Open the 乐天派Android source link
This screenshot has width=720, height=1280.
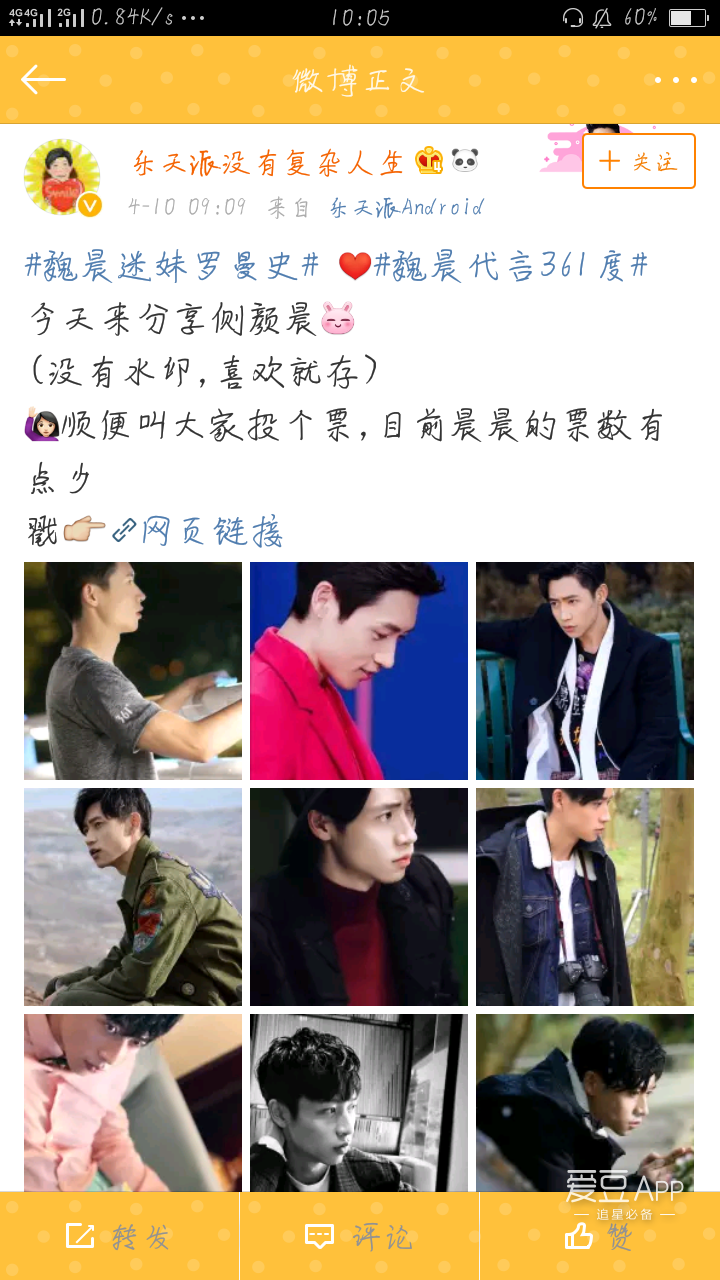[x=407, y=208]
